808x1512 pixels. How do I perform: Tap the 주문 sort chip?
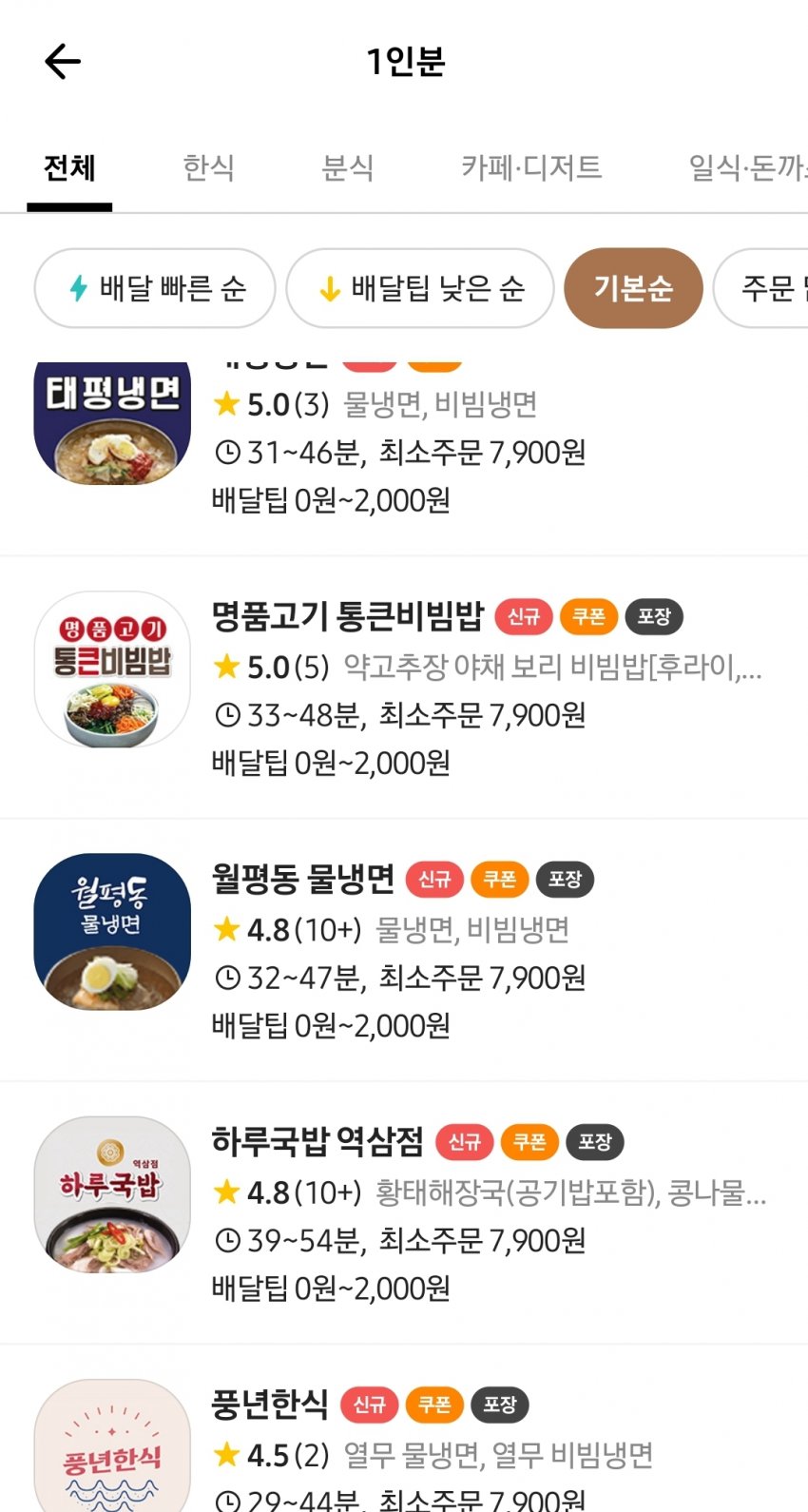[x=766, y=288]
